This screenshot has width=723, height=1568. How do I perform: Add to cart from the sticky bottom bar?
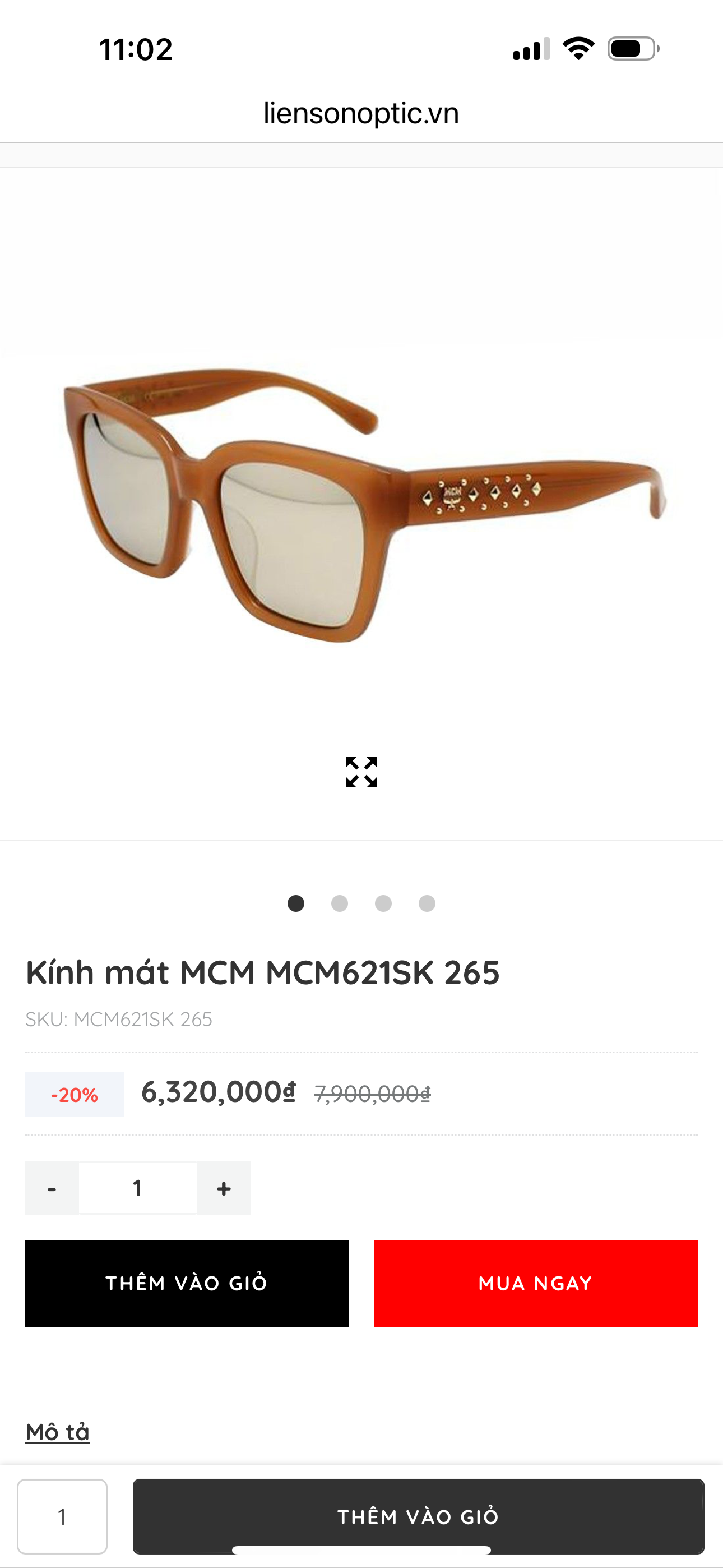pyautogui.click(x=418, y=1515)
